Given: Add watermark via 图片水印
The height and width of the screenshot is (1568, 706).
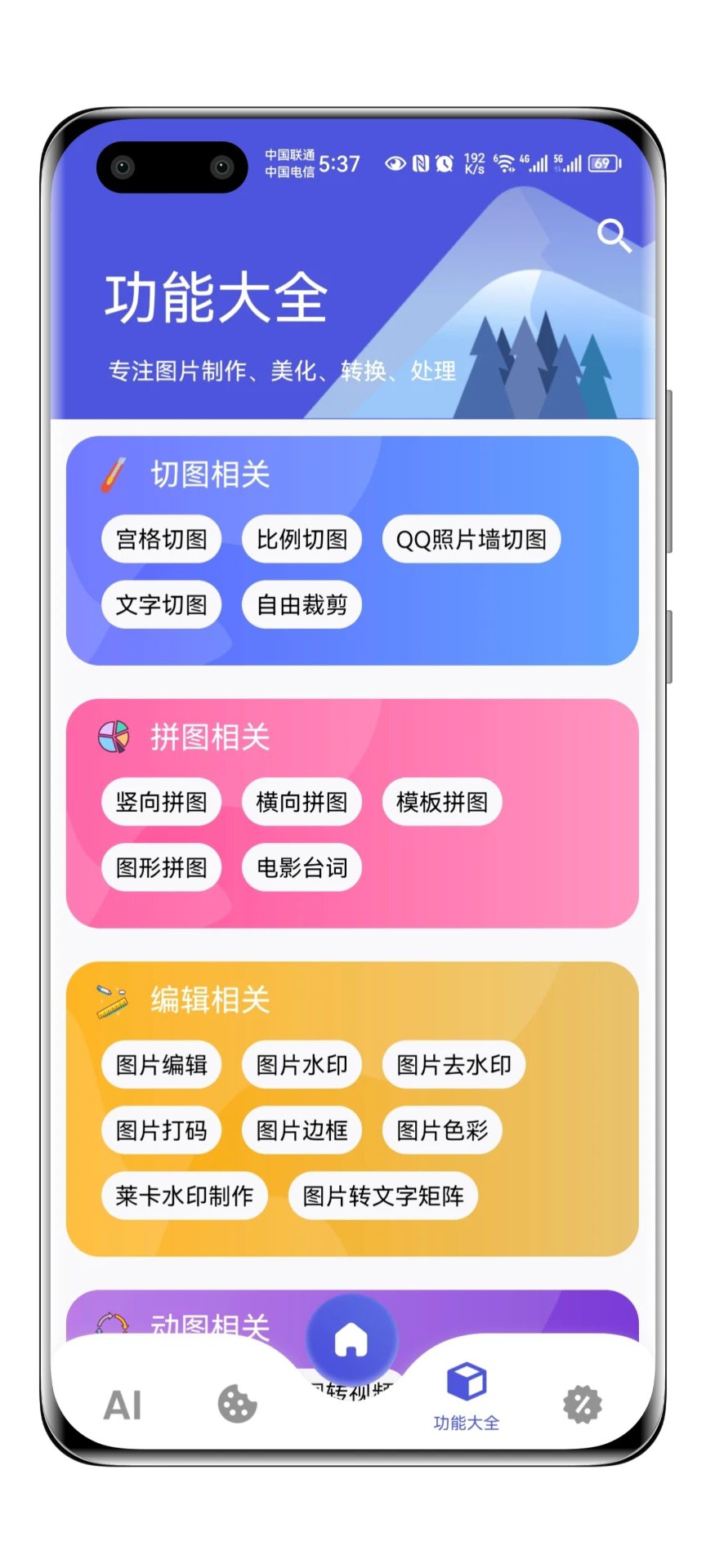Looking at the screenshot, I should point(302,1065).
